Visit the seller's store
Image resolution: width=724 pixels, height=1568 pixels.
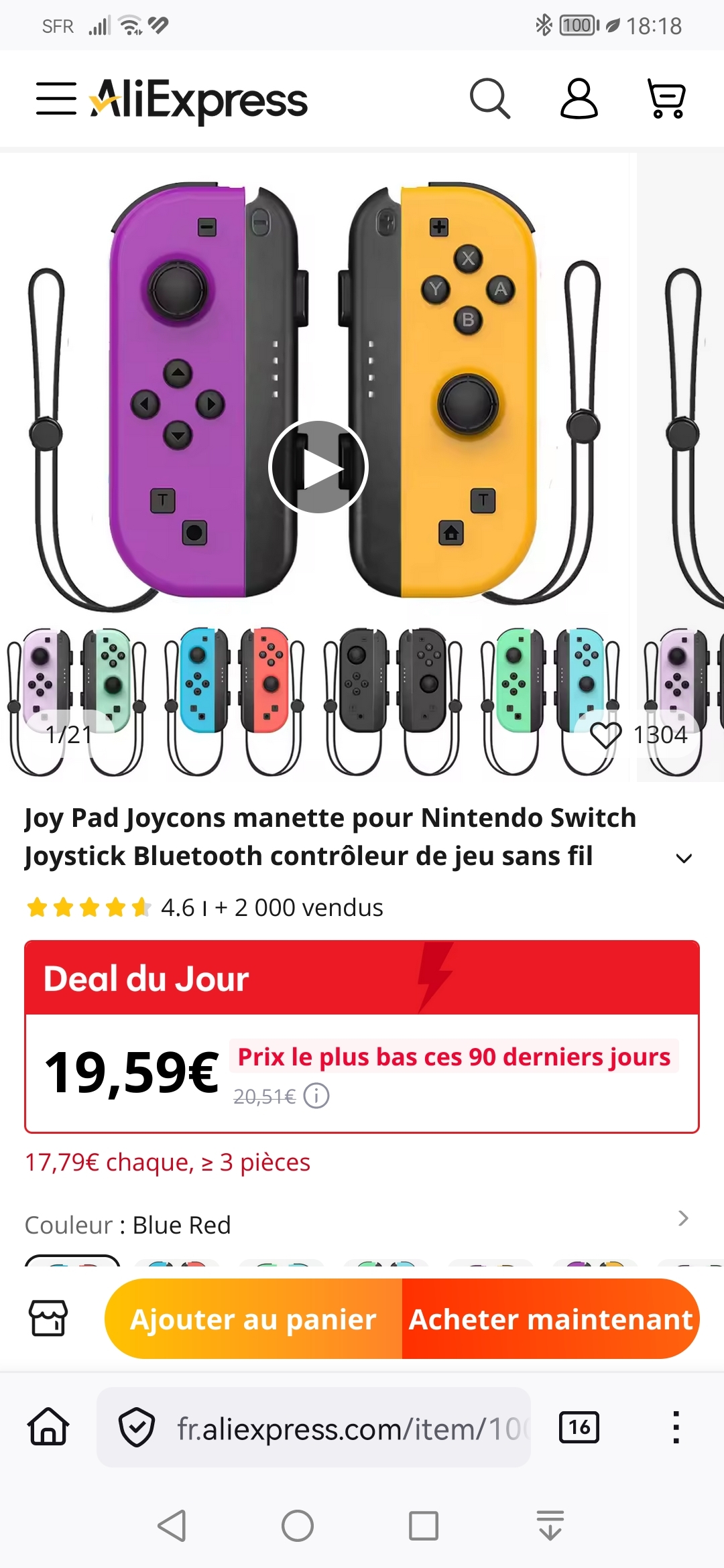tap(48, 1318)
